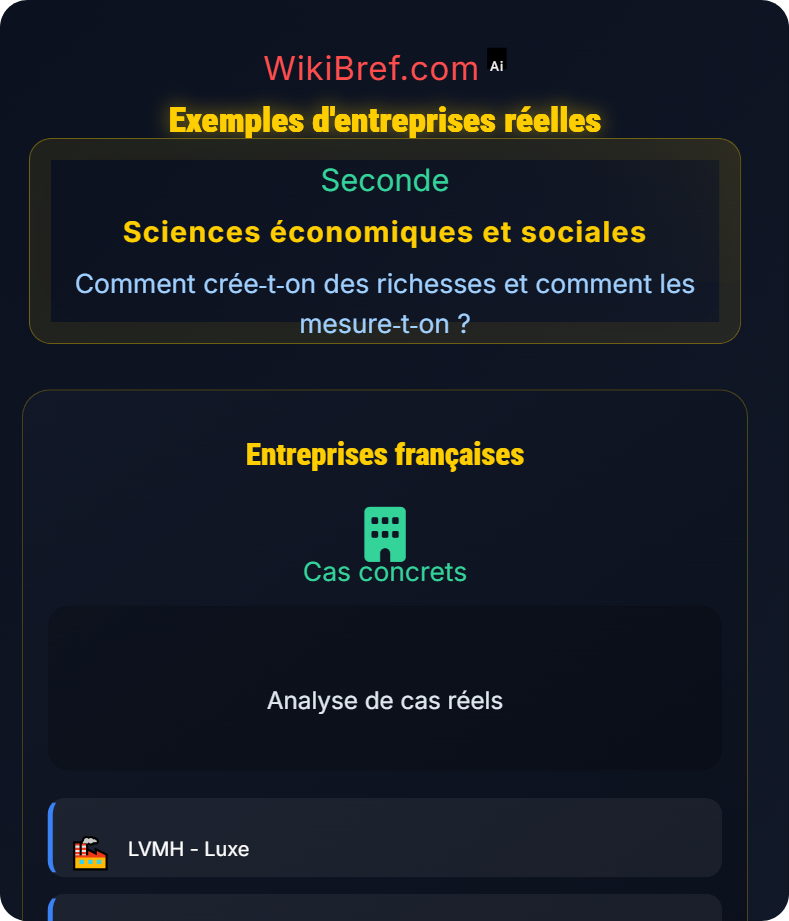Click the Entreprises françaises section title
789x921 pixels.
(x=385, y=454)
